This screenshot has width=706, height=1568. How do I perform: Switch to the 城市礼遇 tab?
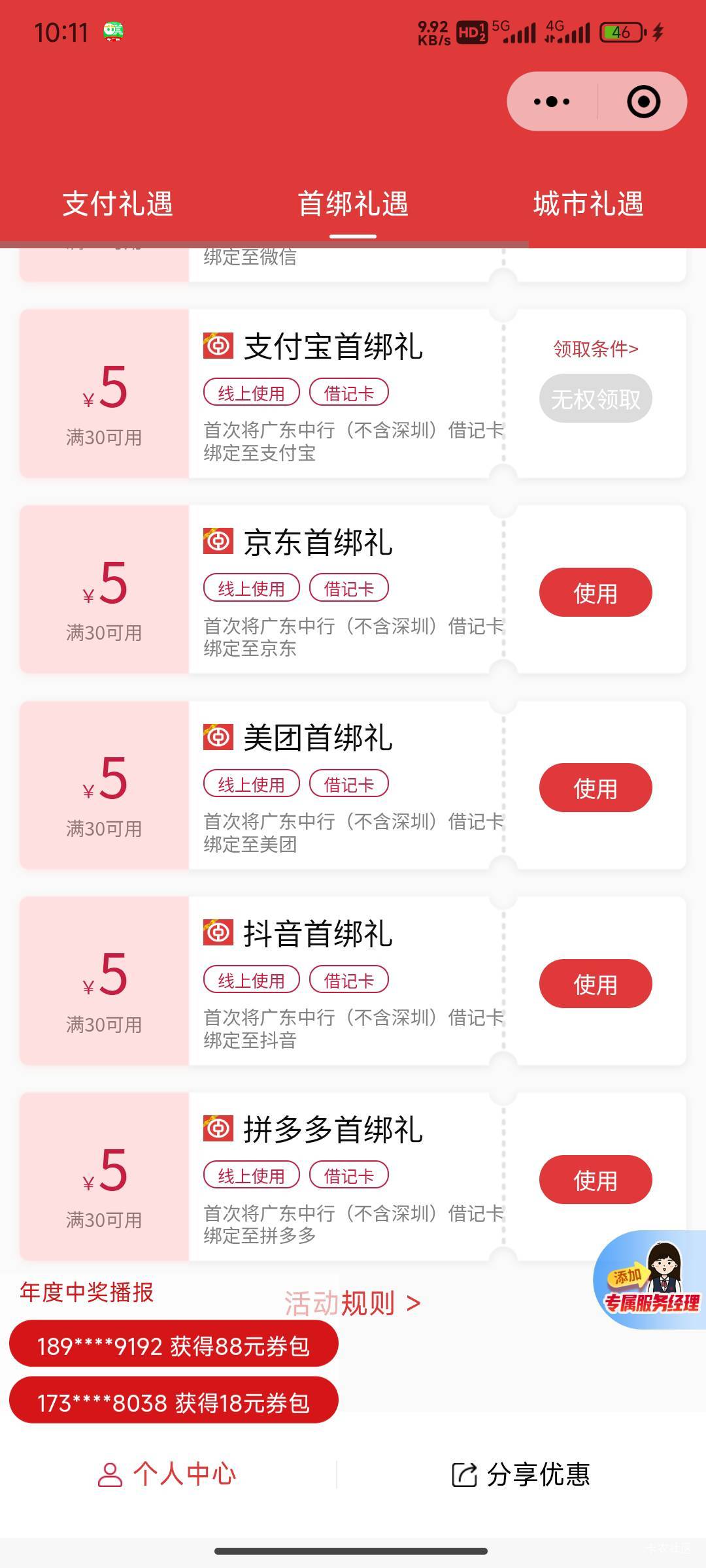588,204
